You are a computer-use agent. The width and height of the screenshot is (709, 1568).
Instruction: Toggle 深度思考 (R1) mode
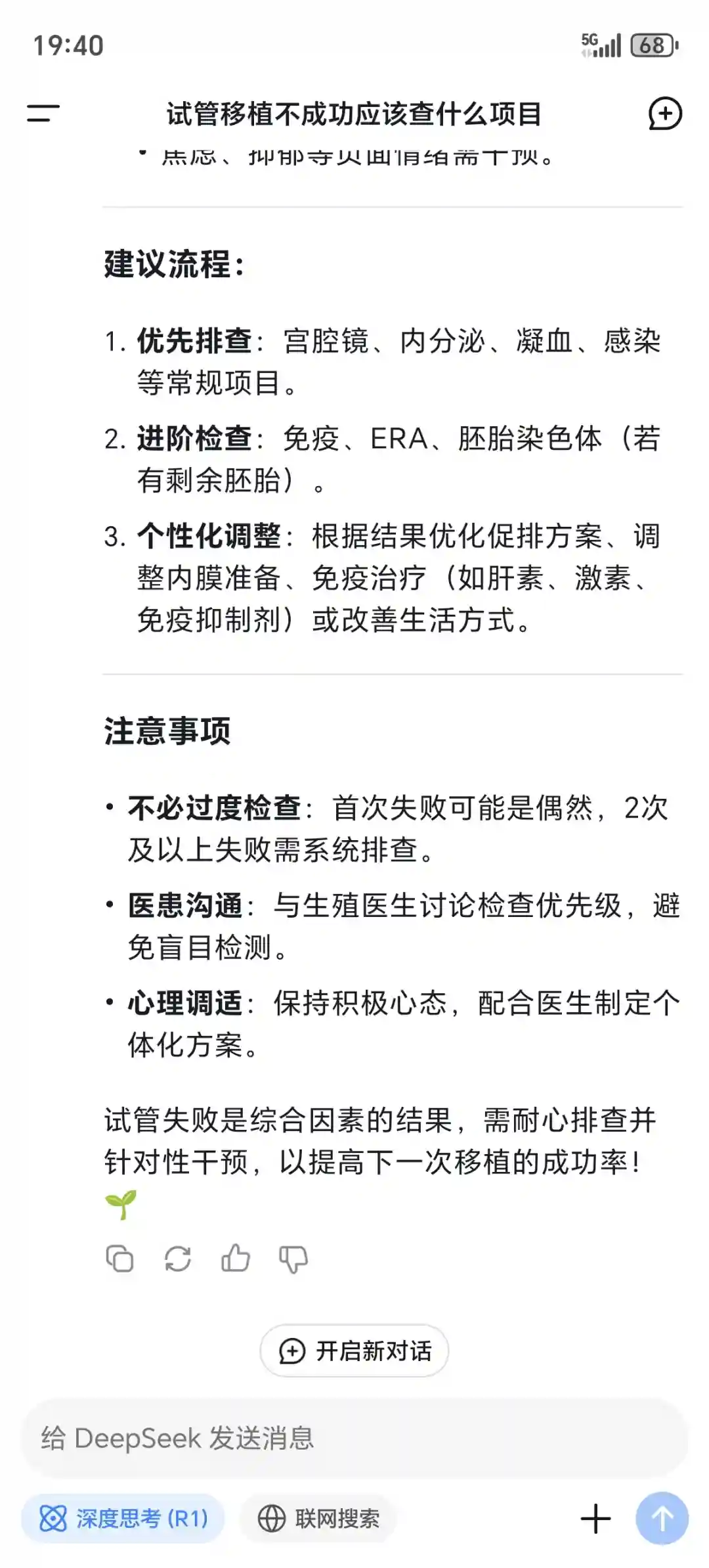tap(123, 1518)
